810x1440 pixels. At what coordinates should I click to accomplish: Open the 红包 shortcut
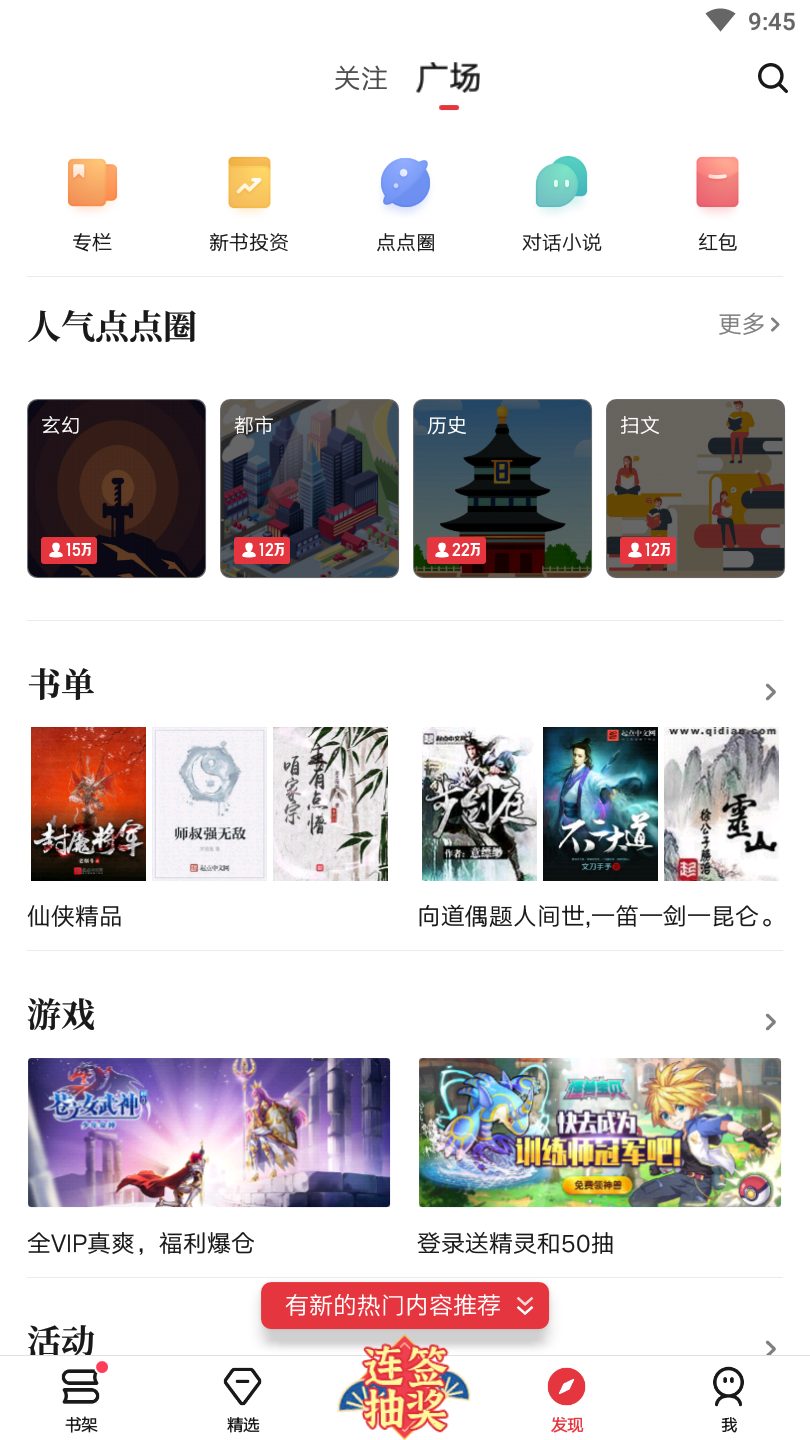[x=717, y=204]
